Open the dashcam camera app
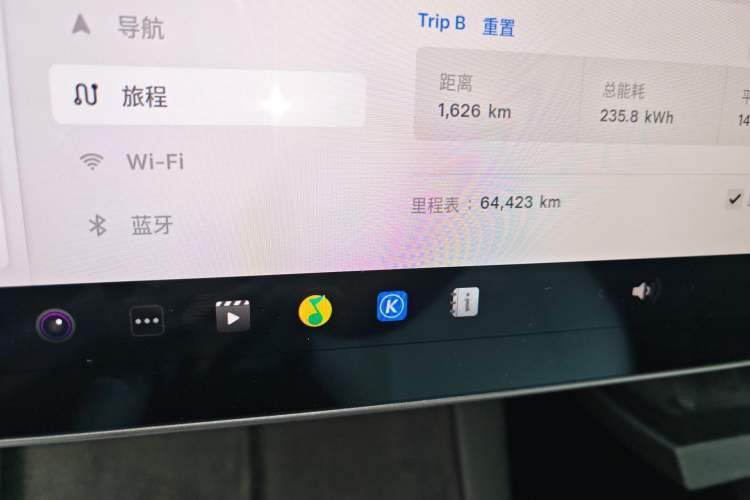The height and width of the screenshot is (500, 750). 54,324
